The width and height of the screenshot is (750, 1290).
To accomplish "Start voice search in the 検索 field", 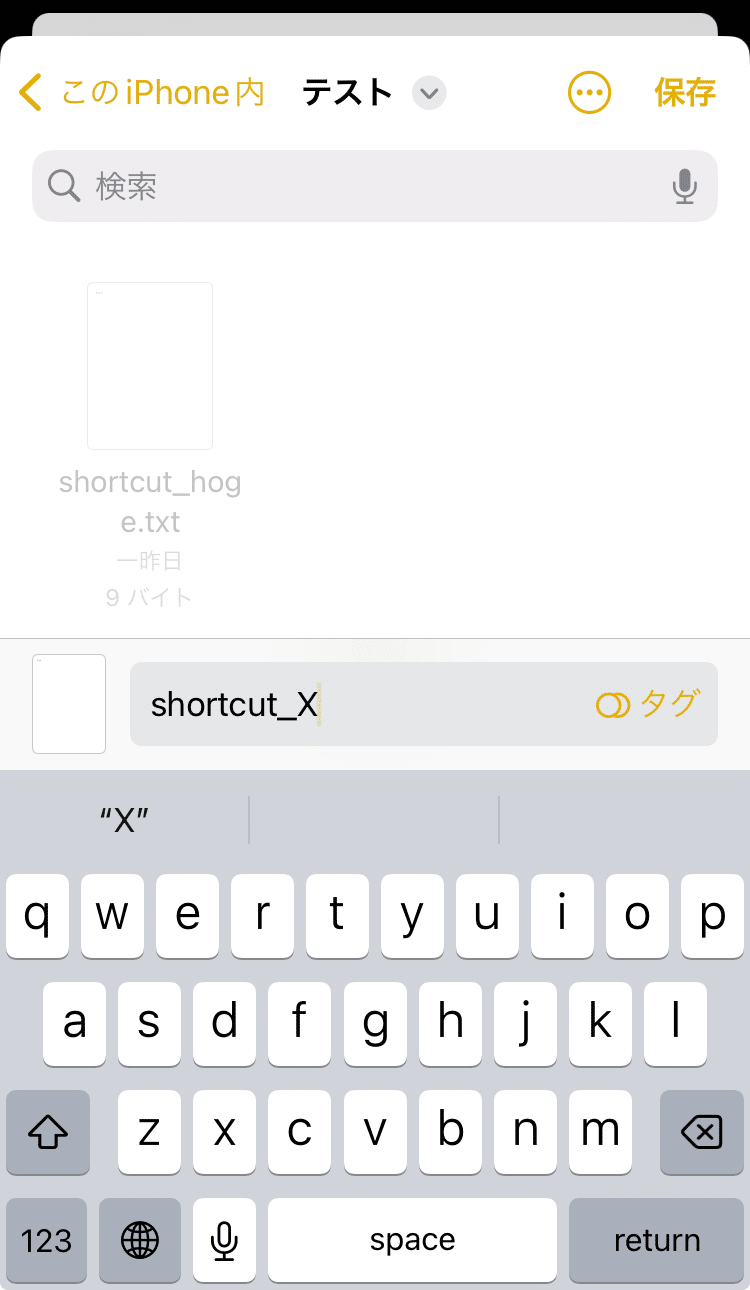I will pyautogui.click(x=684, y=186).
